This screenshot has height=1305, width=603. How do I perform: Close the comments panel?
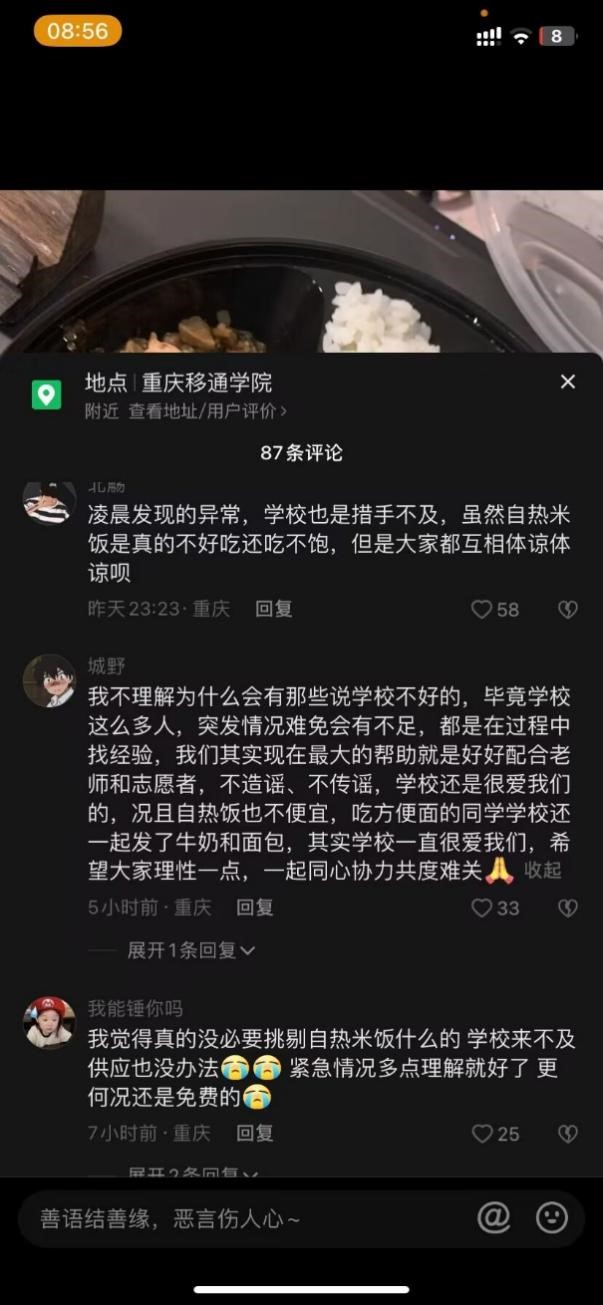(x=568, y=382)
